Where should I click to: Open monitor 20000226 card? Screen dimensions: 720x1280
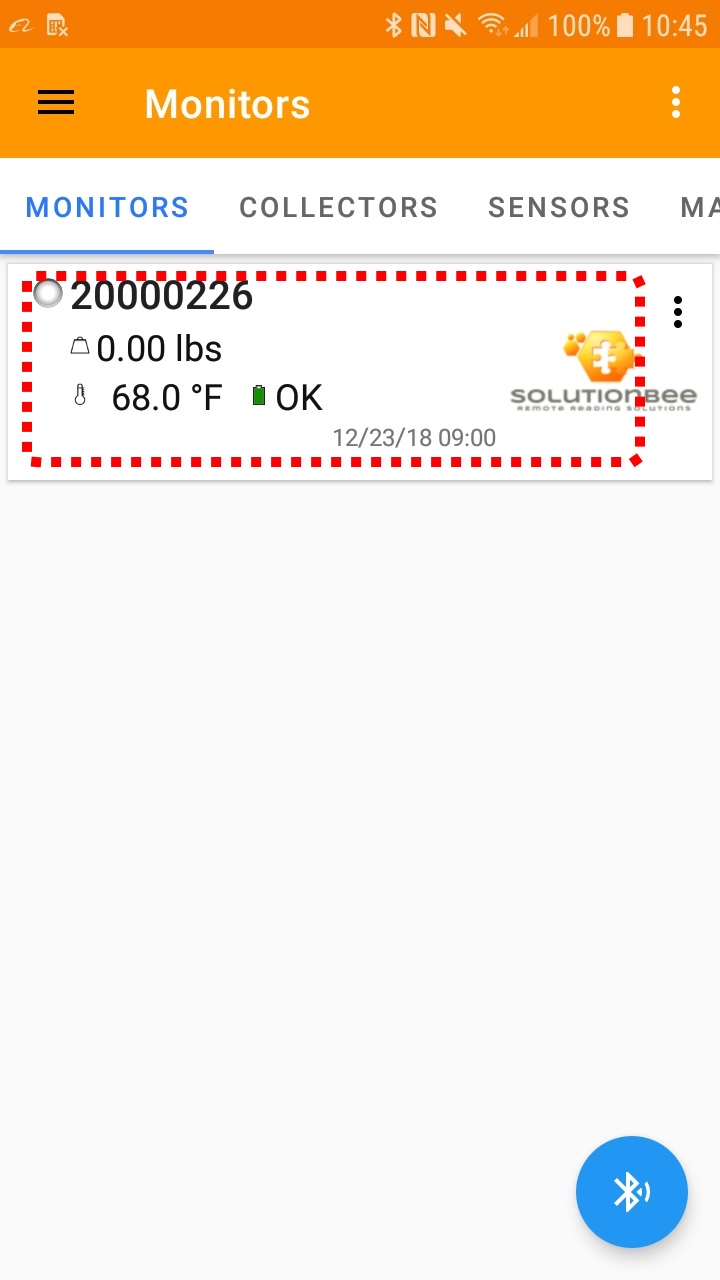(x=330, y=370)
